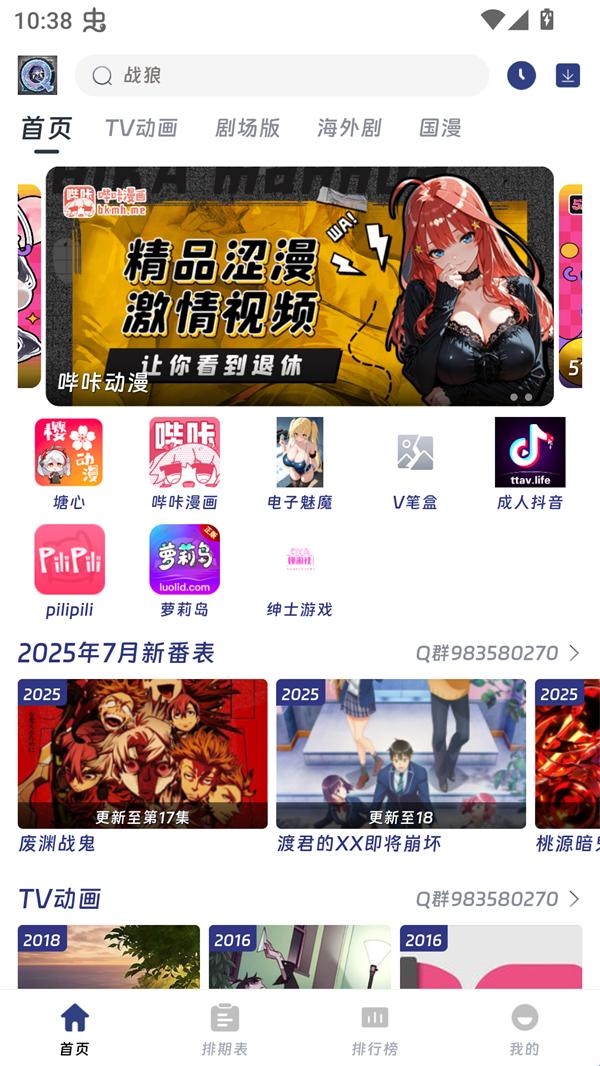Viewport: 600px width, 1066px height.
Task: View more of the TV动画 section
Action: pyautogui.click(x=498, y=898)
